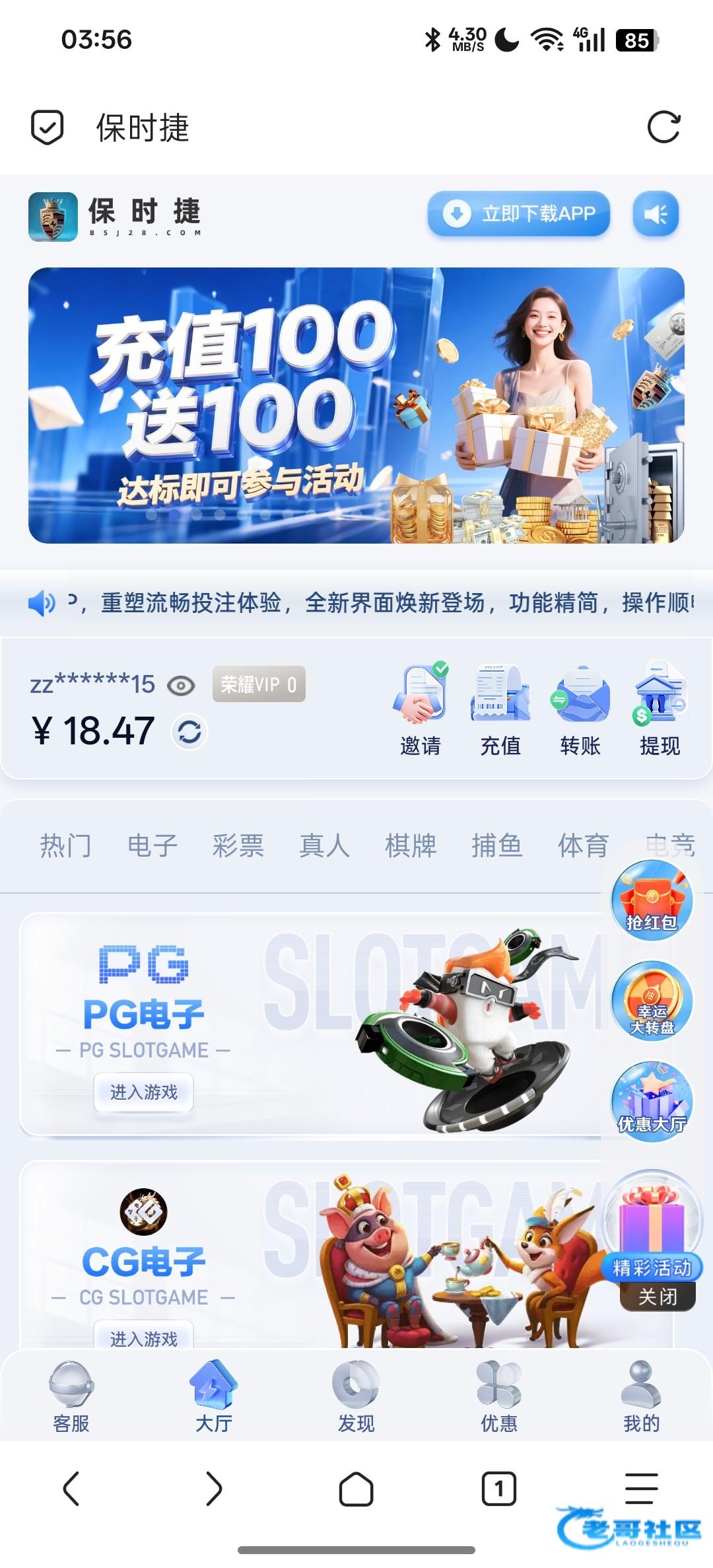The image size is (713, 1568).
Task: Select the 捕鱼 category tab
Action: click(496, 845)
